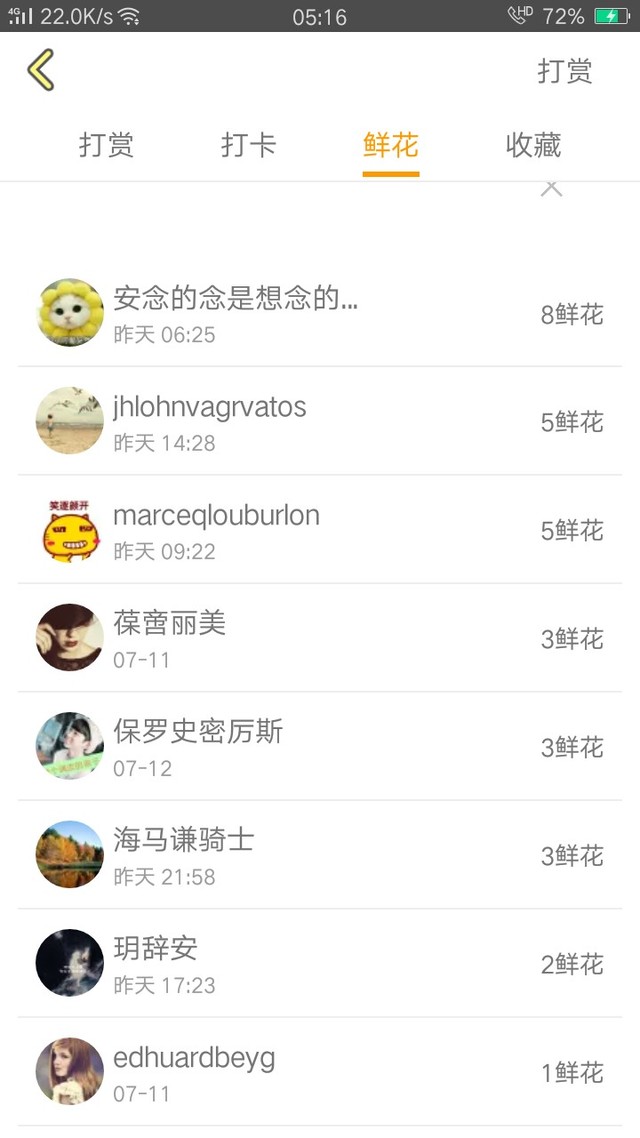
Task: Select the 保罗史密厉斯 entry
Action: 320,747
